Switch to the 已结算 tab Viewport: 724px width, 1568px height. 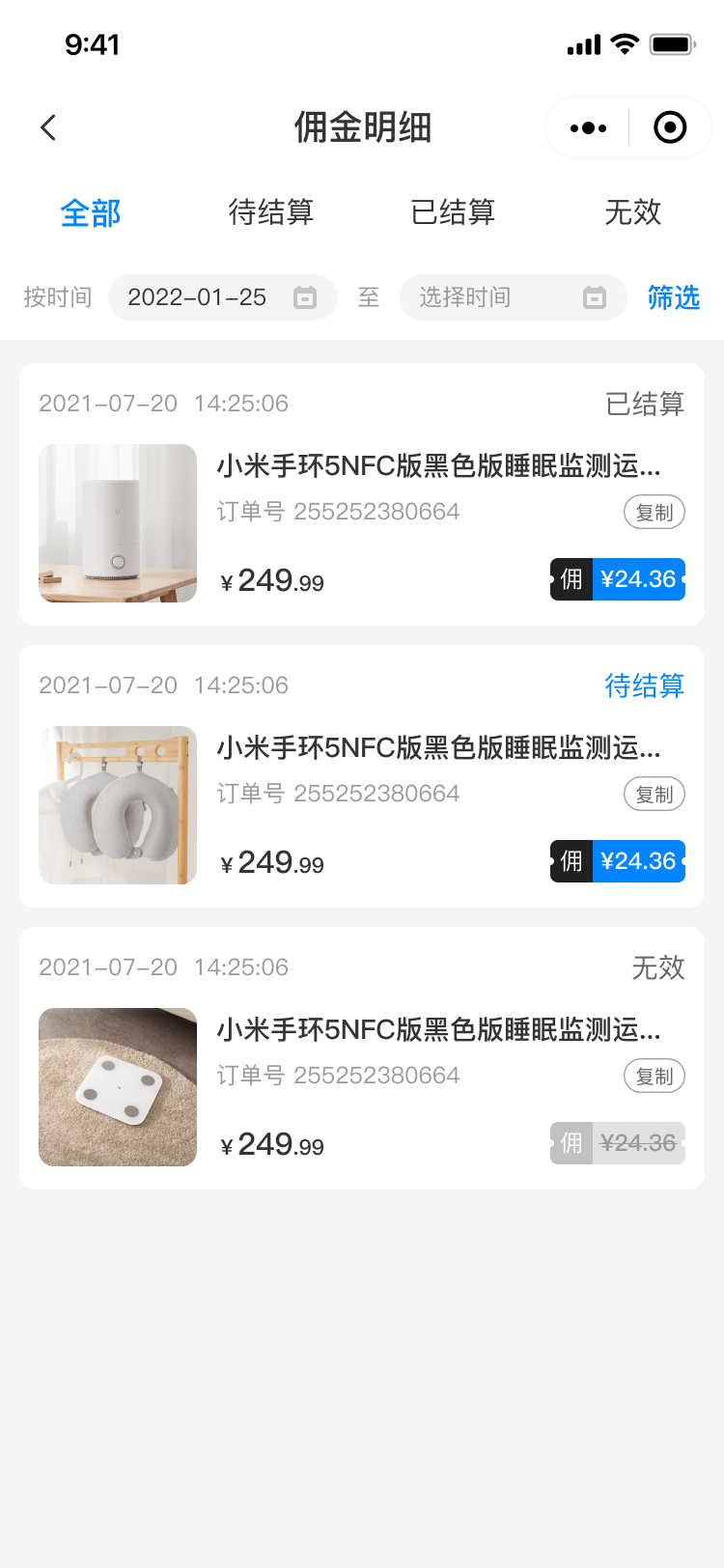point(453,212)
